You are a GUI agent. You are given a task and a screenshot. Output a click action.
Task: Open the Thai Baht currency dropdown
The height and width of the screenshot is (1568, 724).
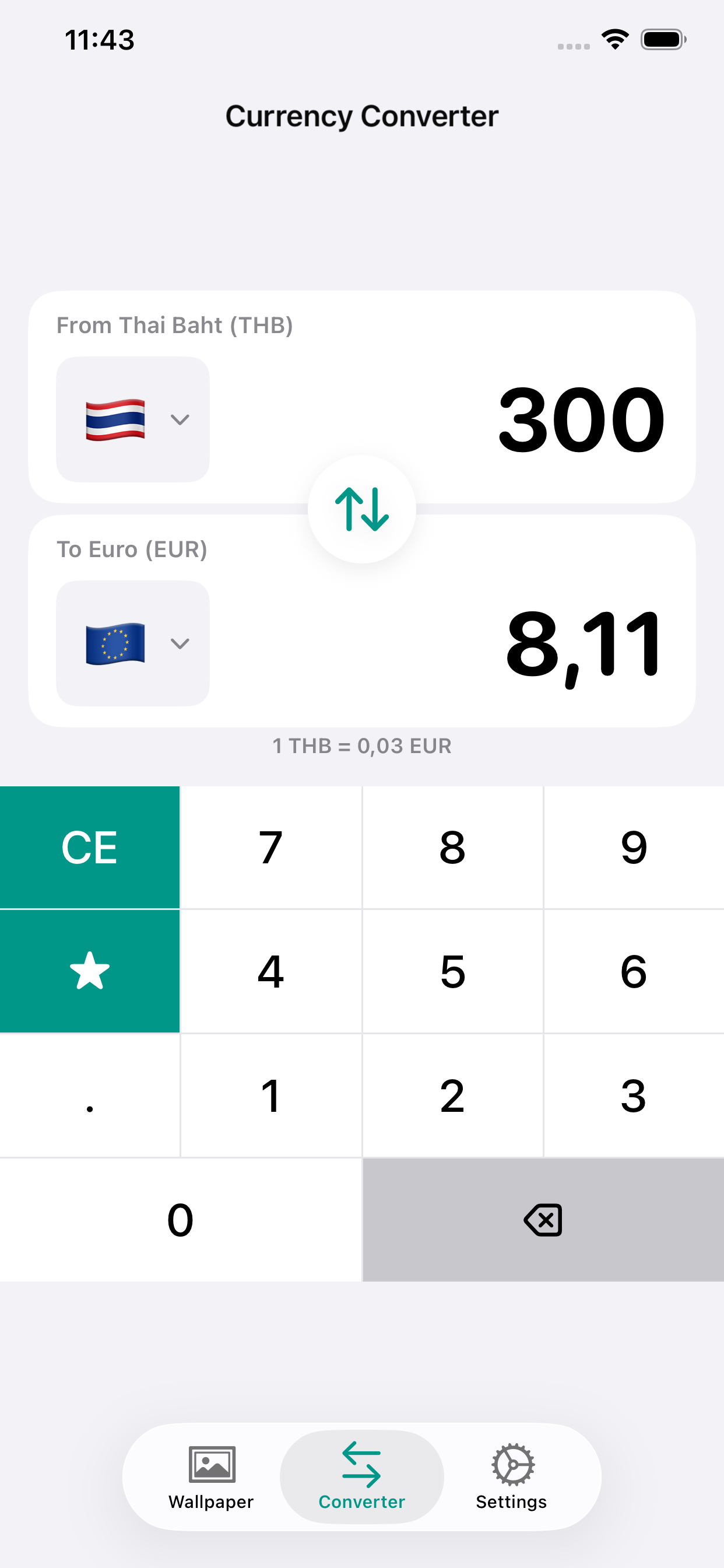[133, 419]
